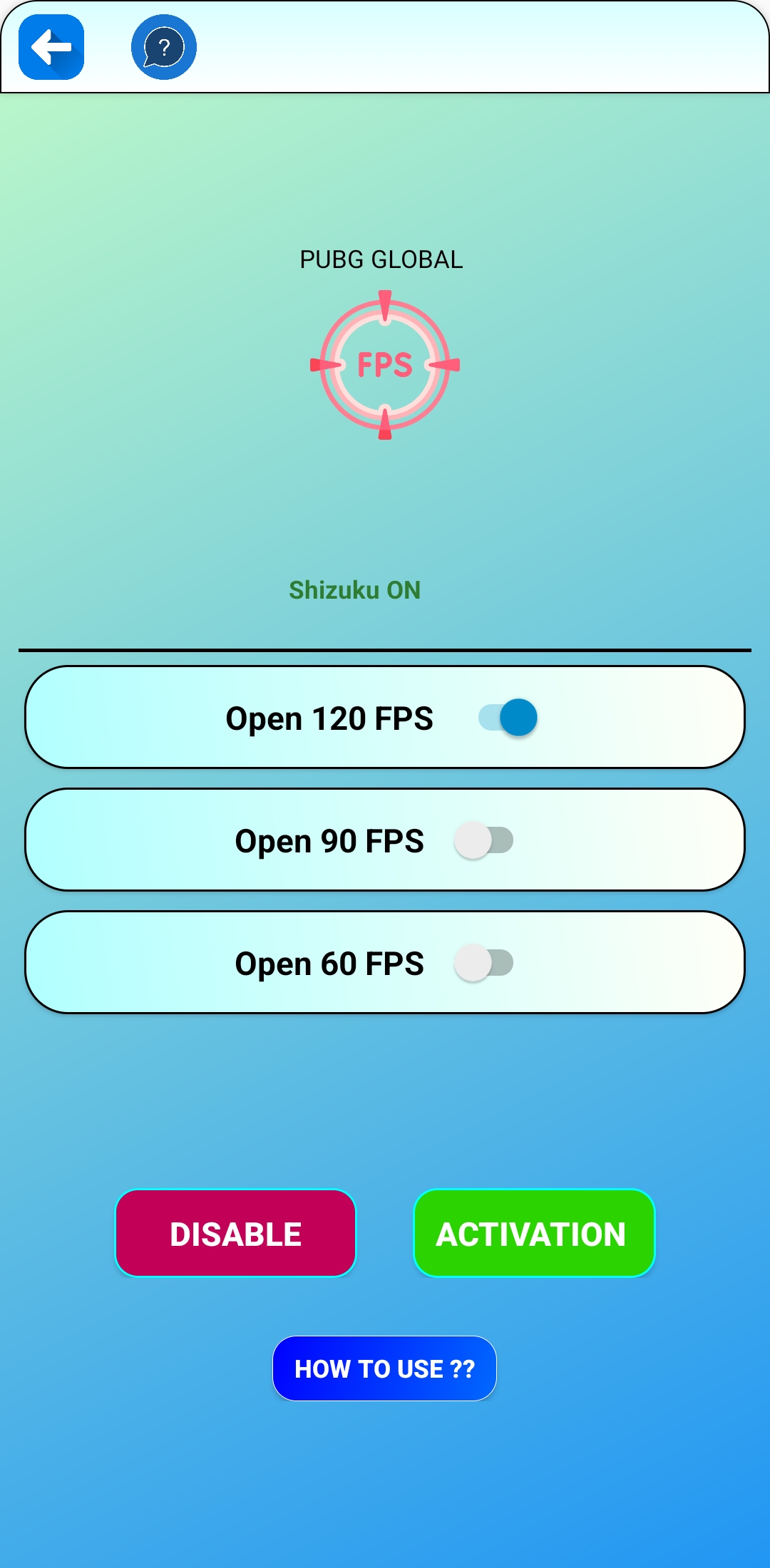Toggle the Open 60 FPS switch
The width and height of the screenshot is (770, 1568).
(483, 963)
